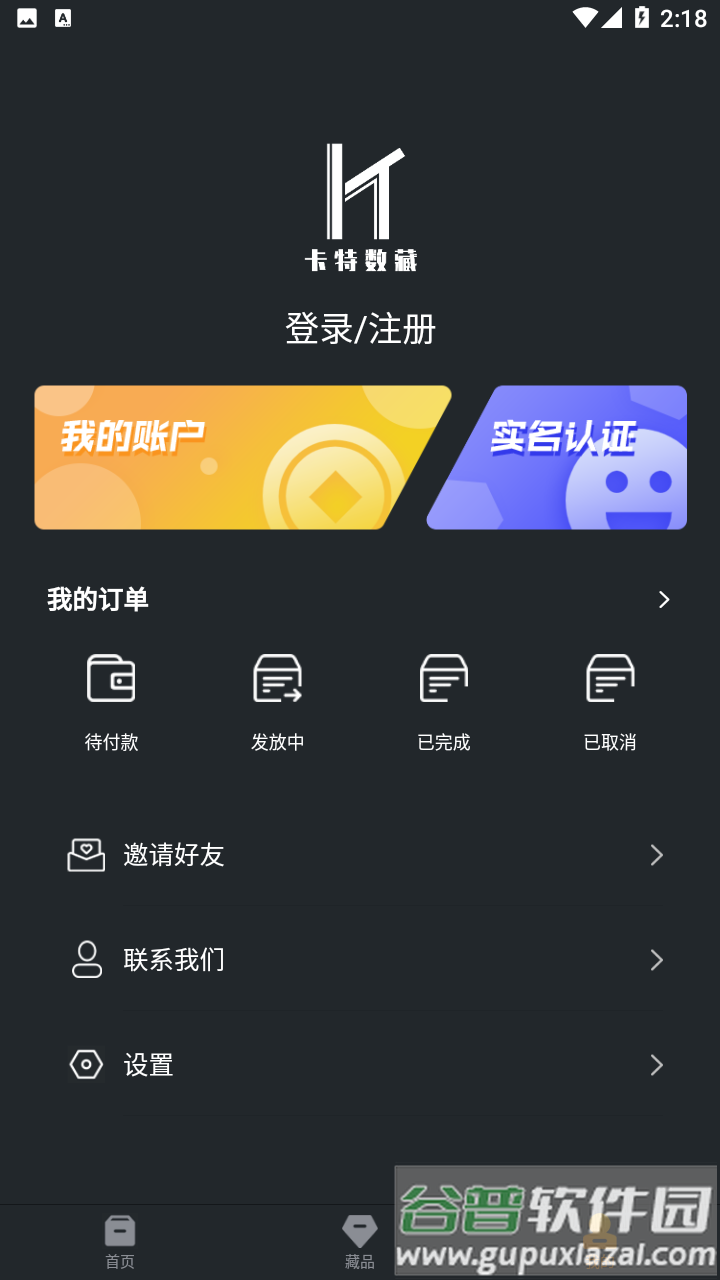Expand 我的订单 with the arrow
The width and height of the screenshot is (720, 1280).
point(664,600)
